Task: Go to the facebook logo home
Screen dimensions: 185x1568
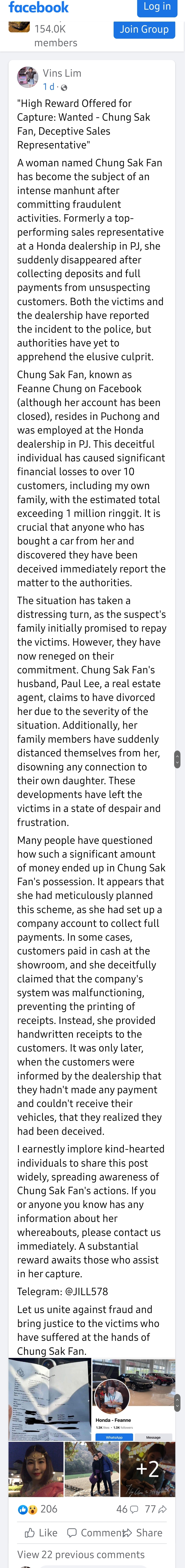Action: (38, 7)
